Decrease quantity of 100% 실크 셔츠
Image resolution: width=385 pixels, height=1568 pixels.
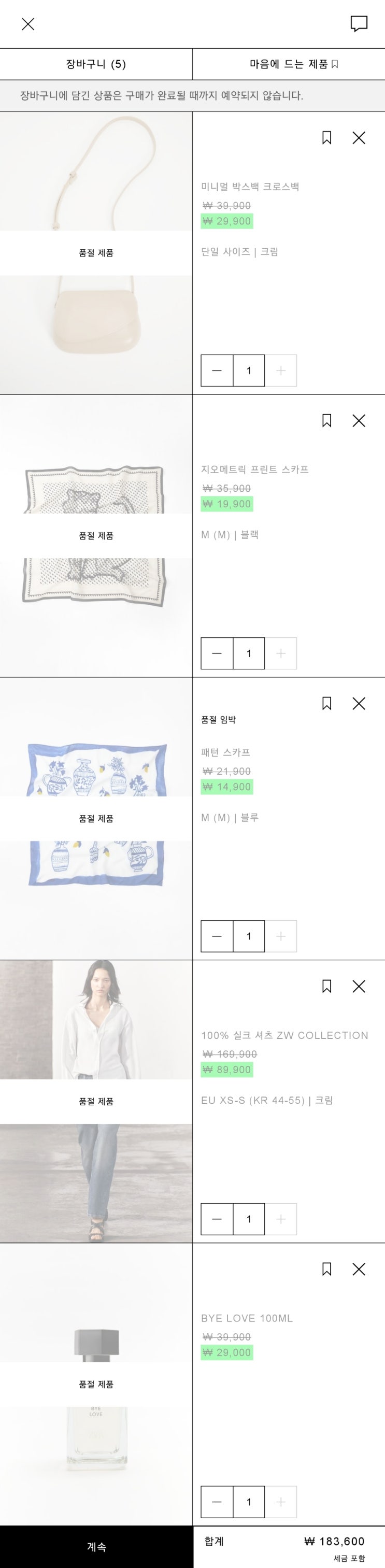tap(217, 1219)
